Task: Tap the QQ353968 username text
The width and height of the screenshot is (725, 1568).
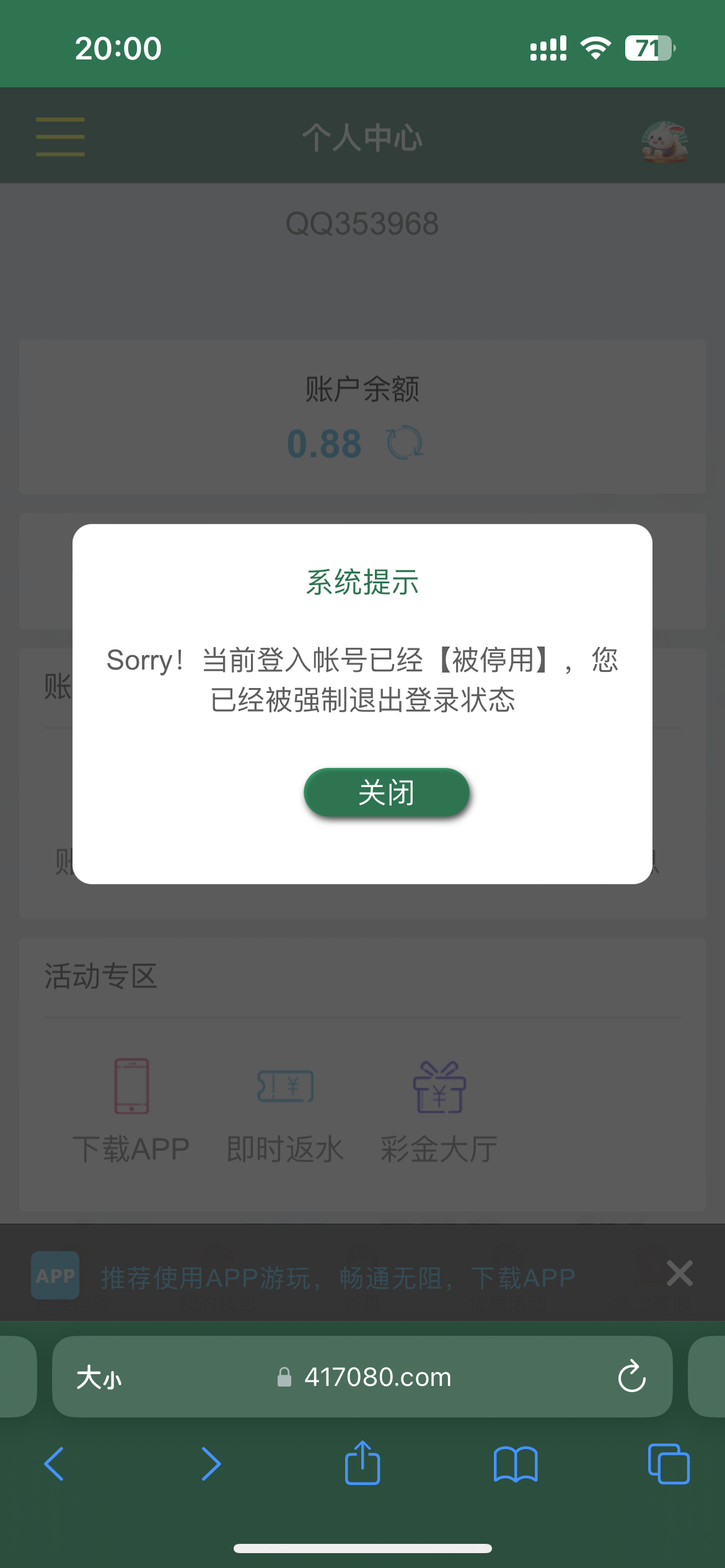Action: pyautogui.click(x=361, y=225)
